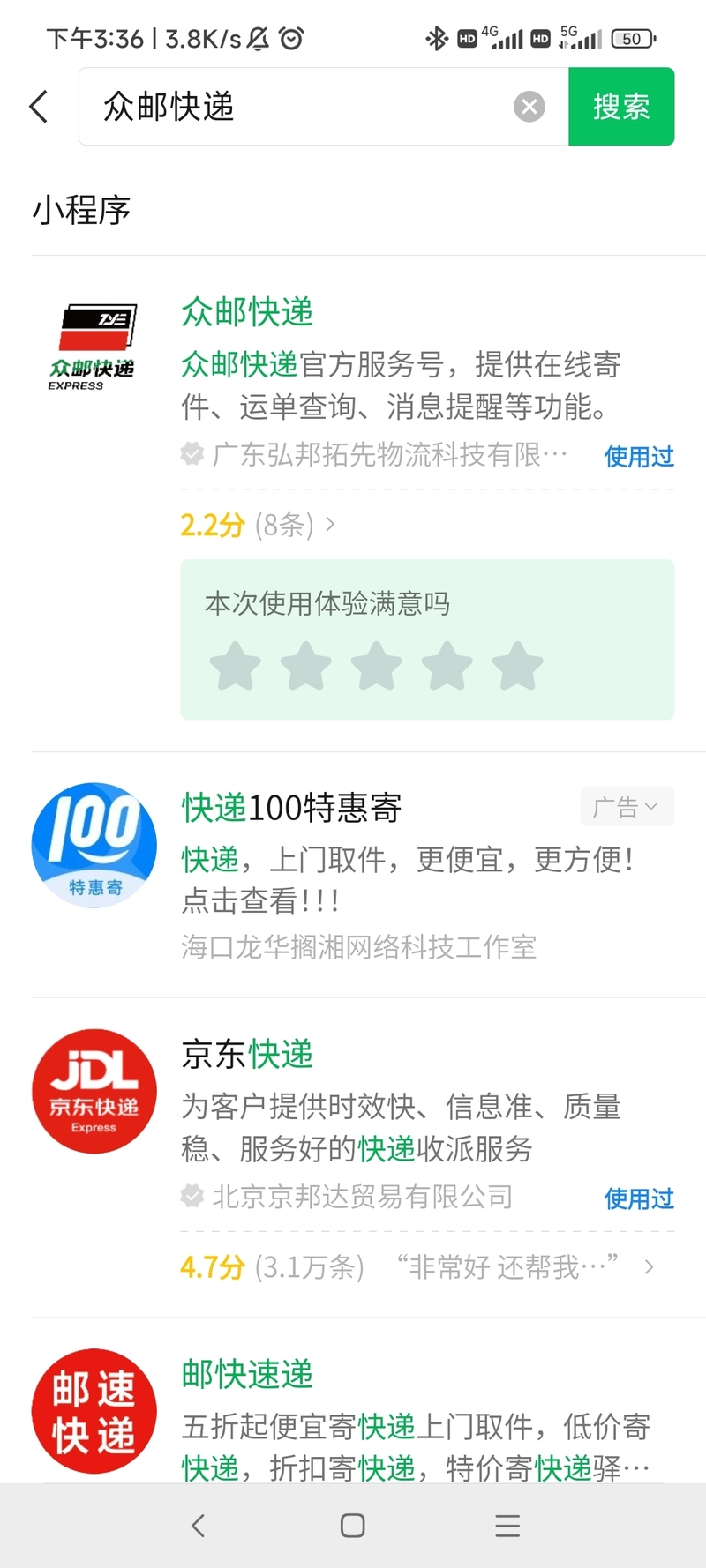Open the 邮快速递 mini program
706x1568 pixels.
tap(247, 1374)
